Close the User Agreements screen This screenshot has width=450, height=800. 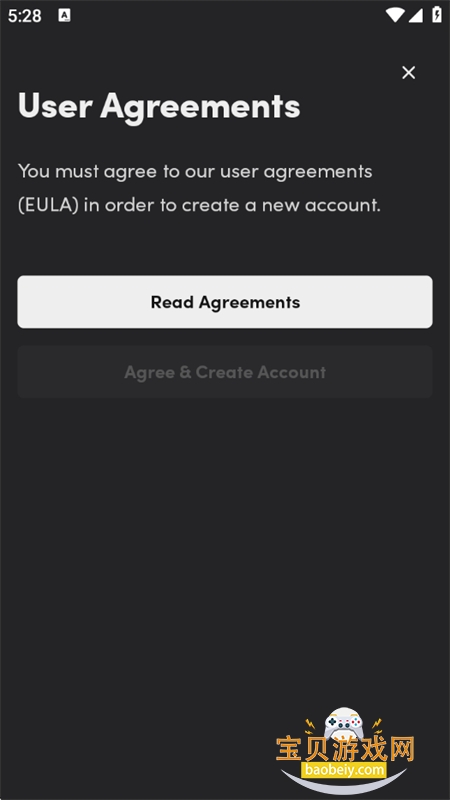pyautogui.click(x=408, y=72)
